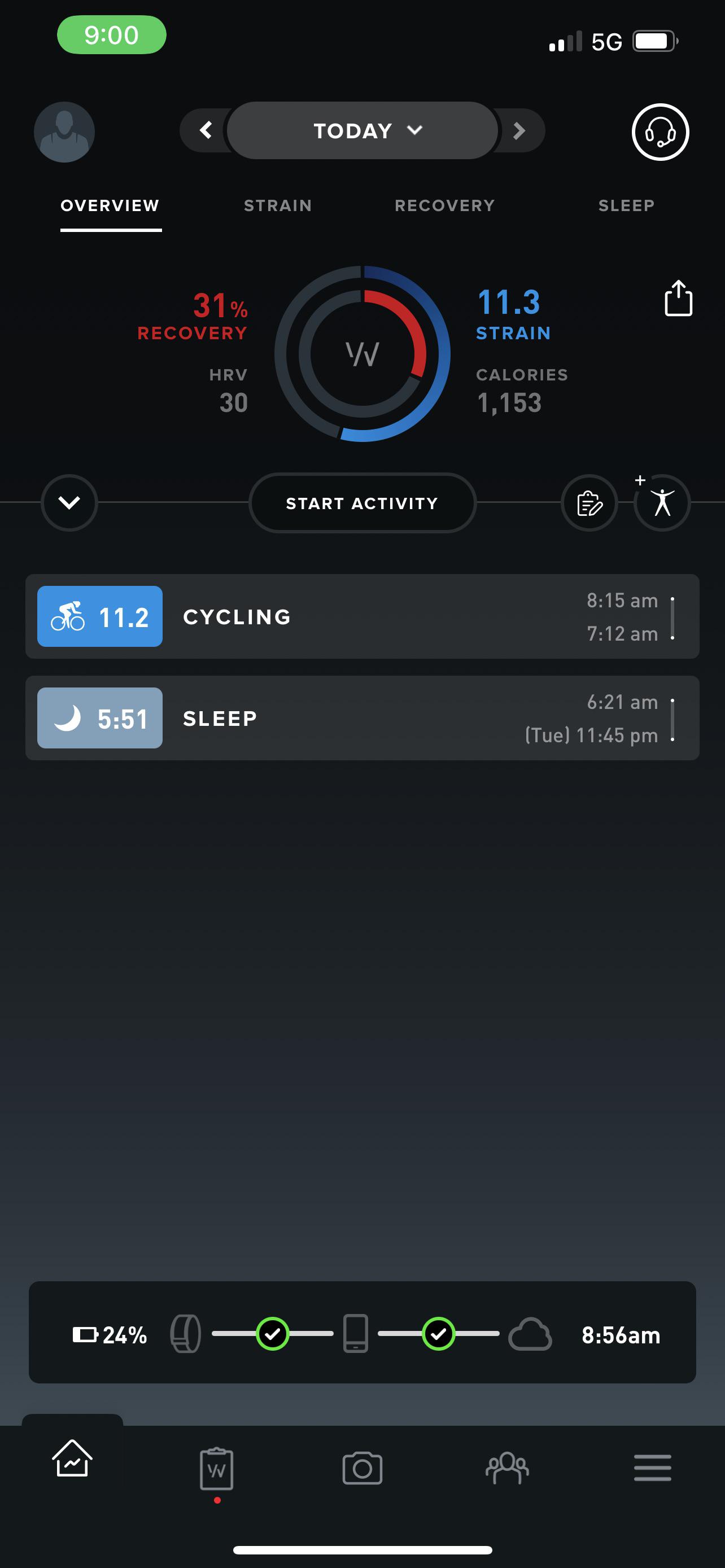The image size is (725, 1568).
Task: Expand the chevron next to Start Activity
Action: pos(69,503)
